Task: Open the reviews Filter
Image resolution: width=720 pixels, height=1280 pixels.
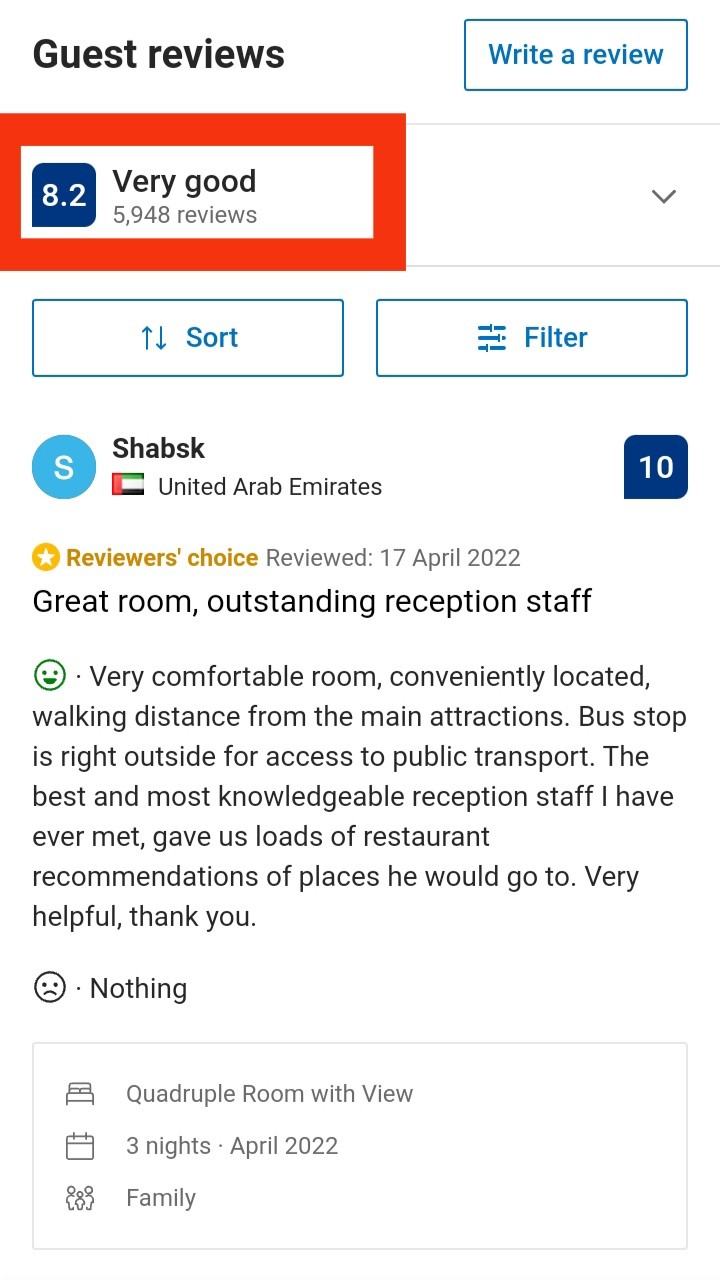Action: 531,338
